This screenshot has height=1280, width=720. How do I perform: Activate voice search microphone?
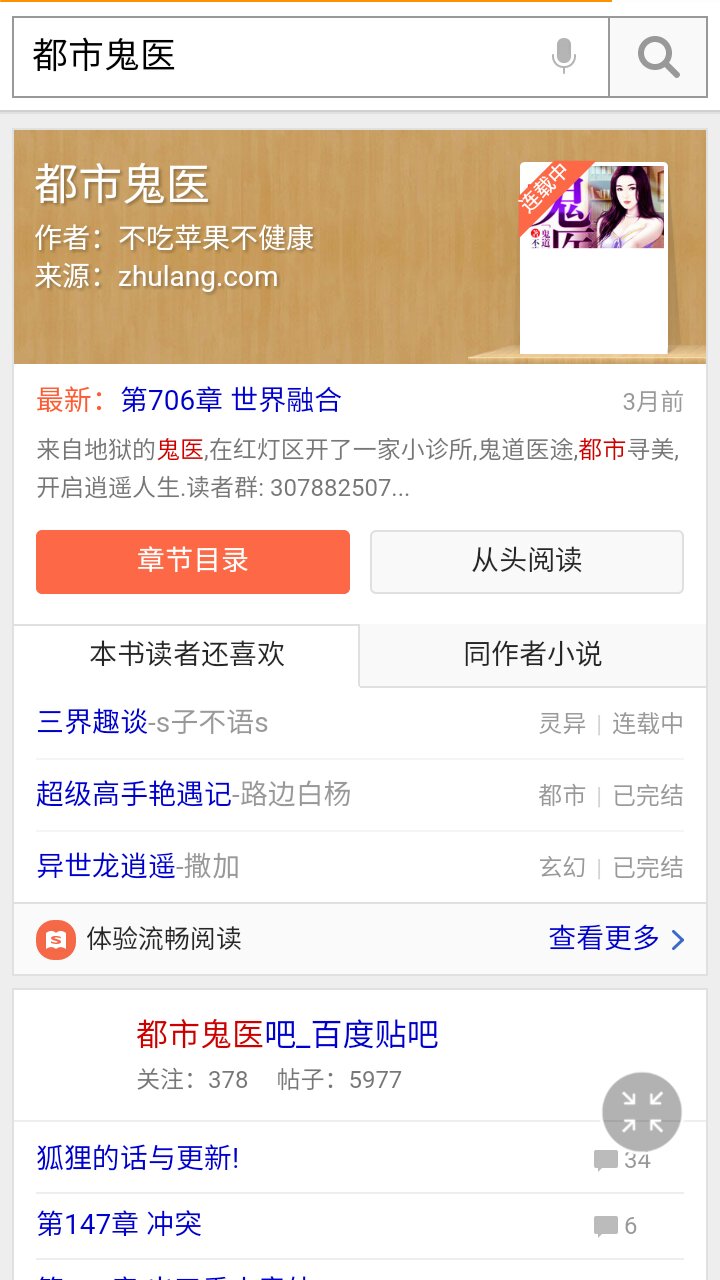[x=563, y=56]
